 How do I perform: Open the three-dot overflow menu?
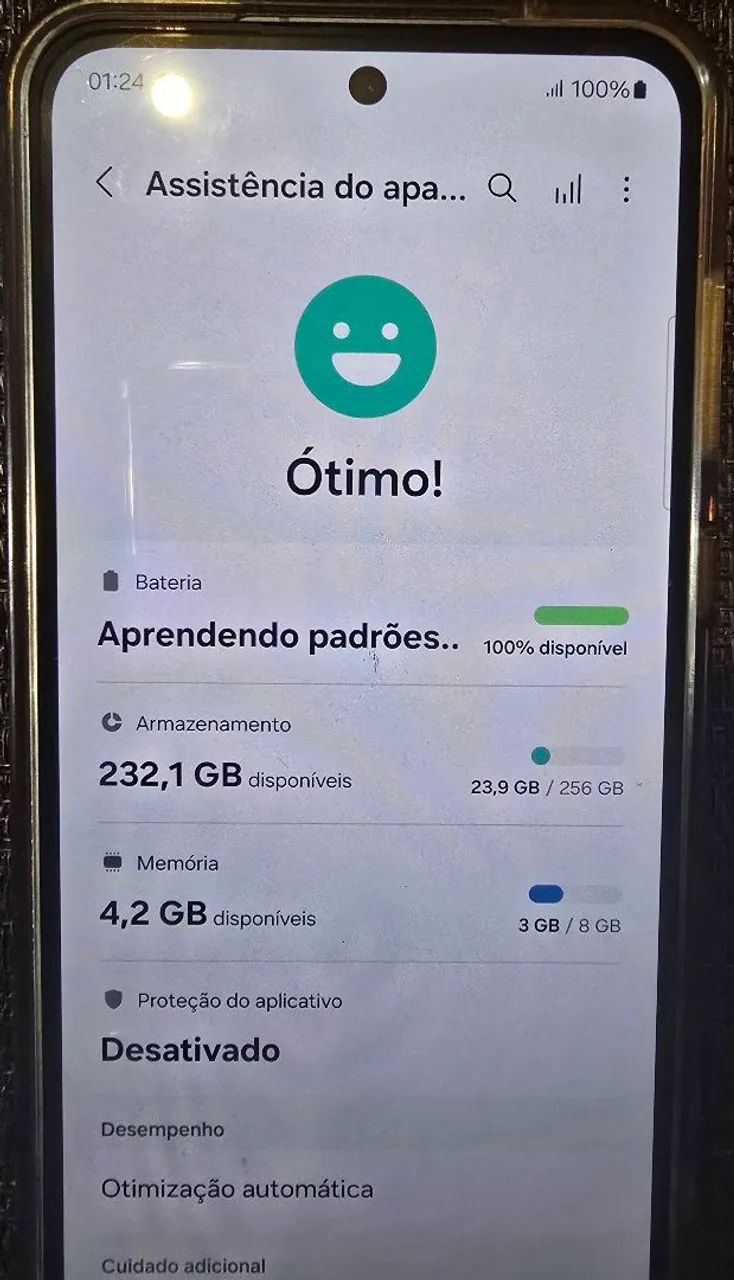[x=627, y=189]
